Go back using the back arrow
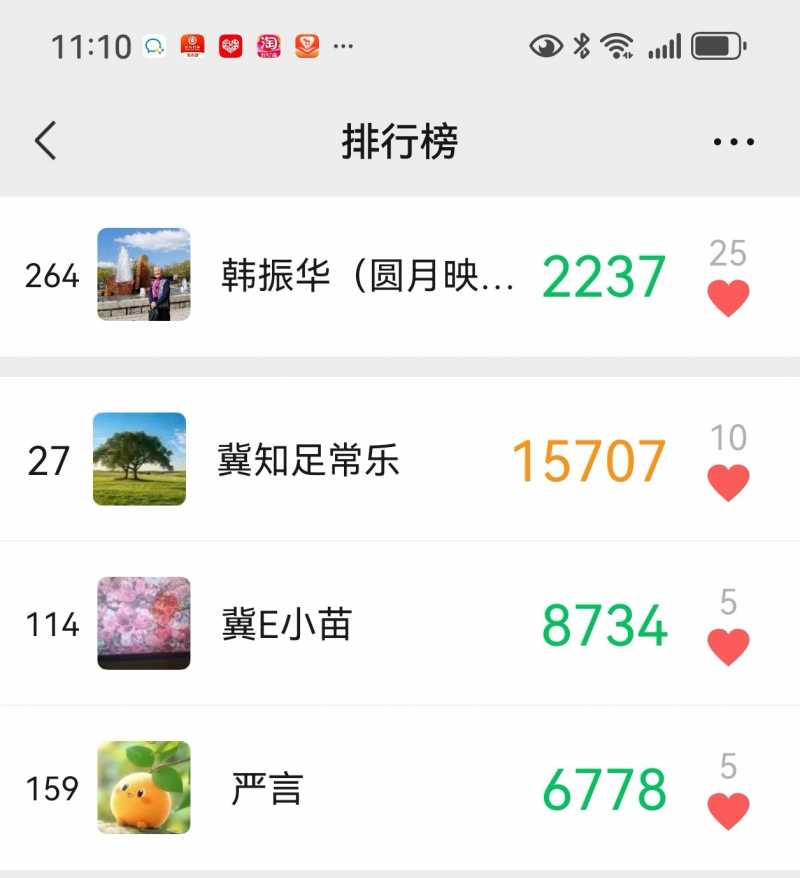The height and width of the screenshot is (878, 800). point(44,141)
